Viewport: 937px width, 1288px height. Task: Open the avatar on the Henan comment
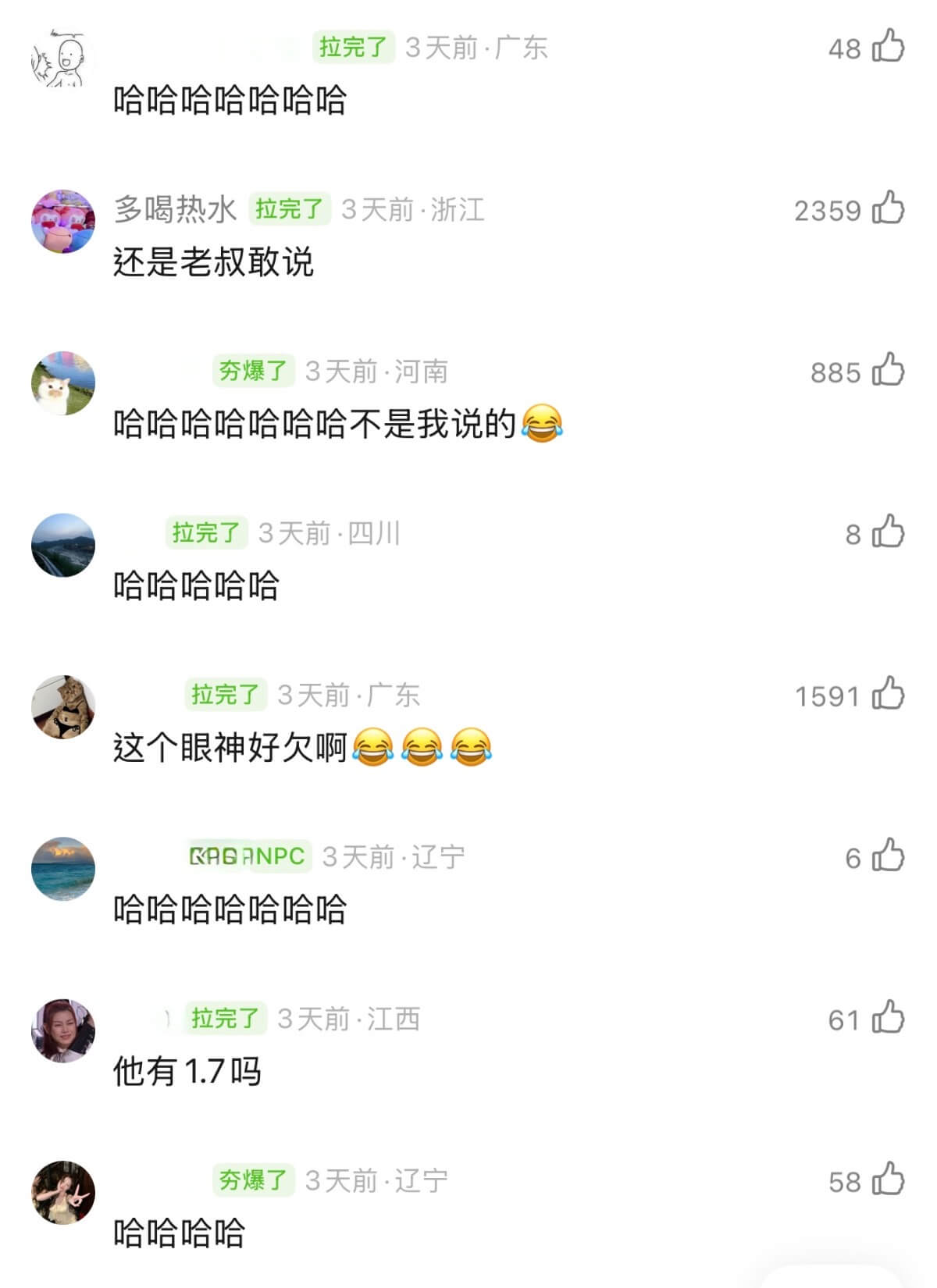tap(62, 382)
